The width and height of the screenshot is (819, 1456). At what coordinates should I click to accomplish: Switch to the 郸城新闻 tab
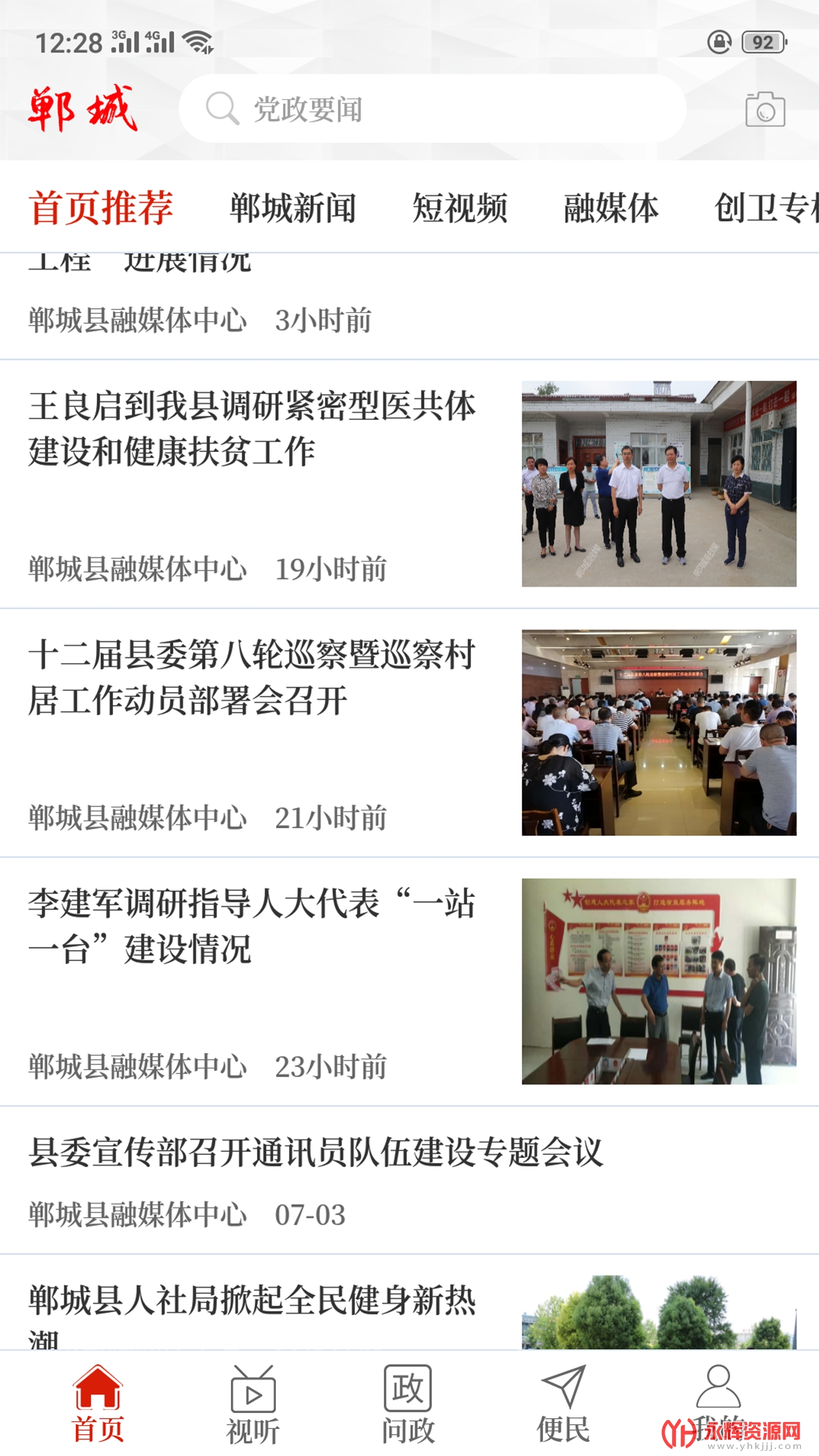293,208
